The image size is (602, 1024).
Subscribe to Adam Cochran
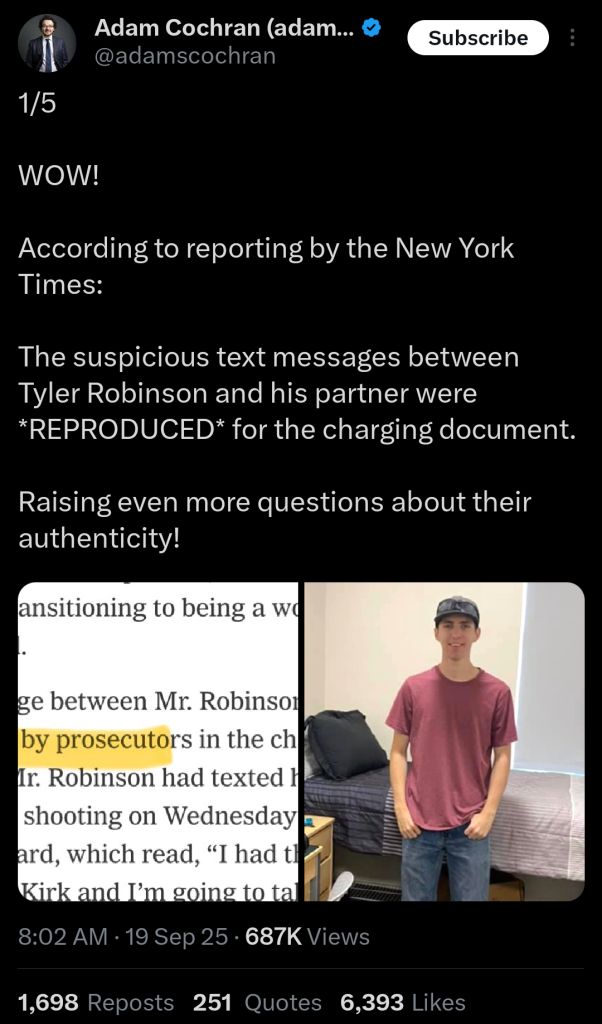478,38
